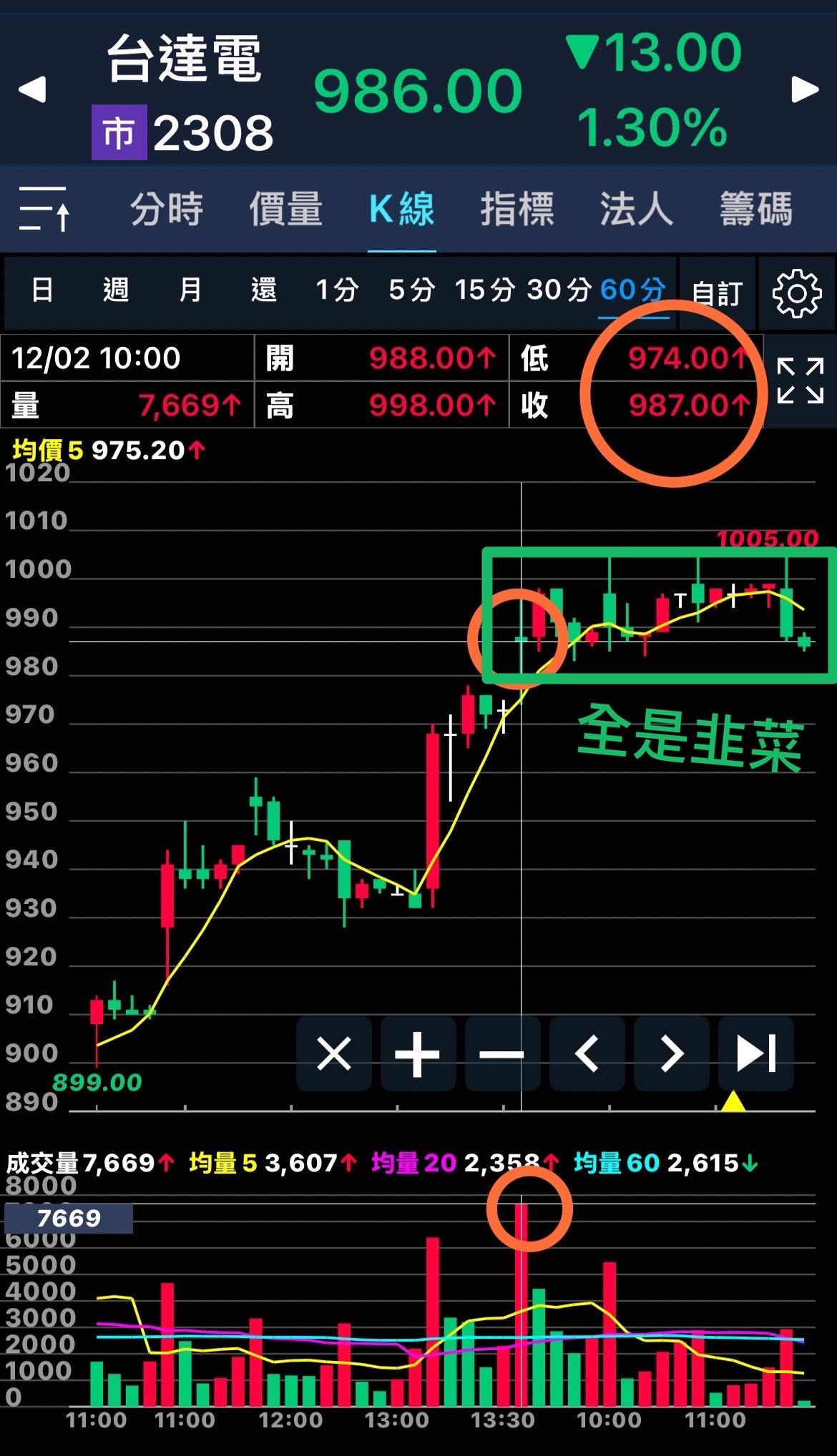Zoom in chart with plus button
This screenshot has width=837, height=1456.
tap(418, 1053)
